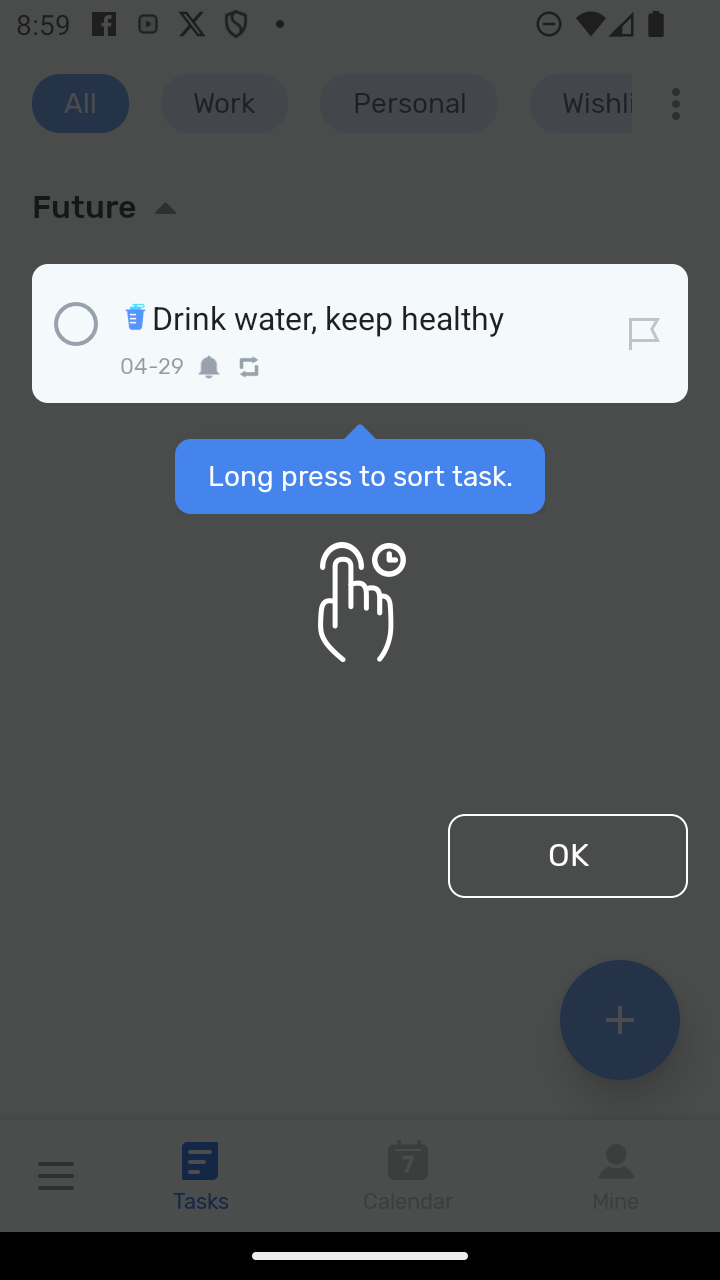The image size is (720, 1280).
Task: Filter tasks by Work category
Action: 224,103
